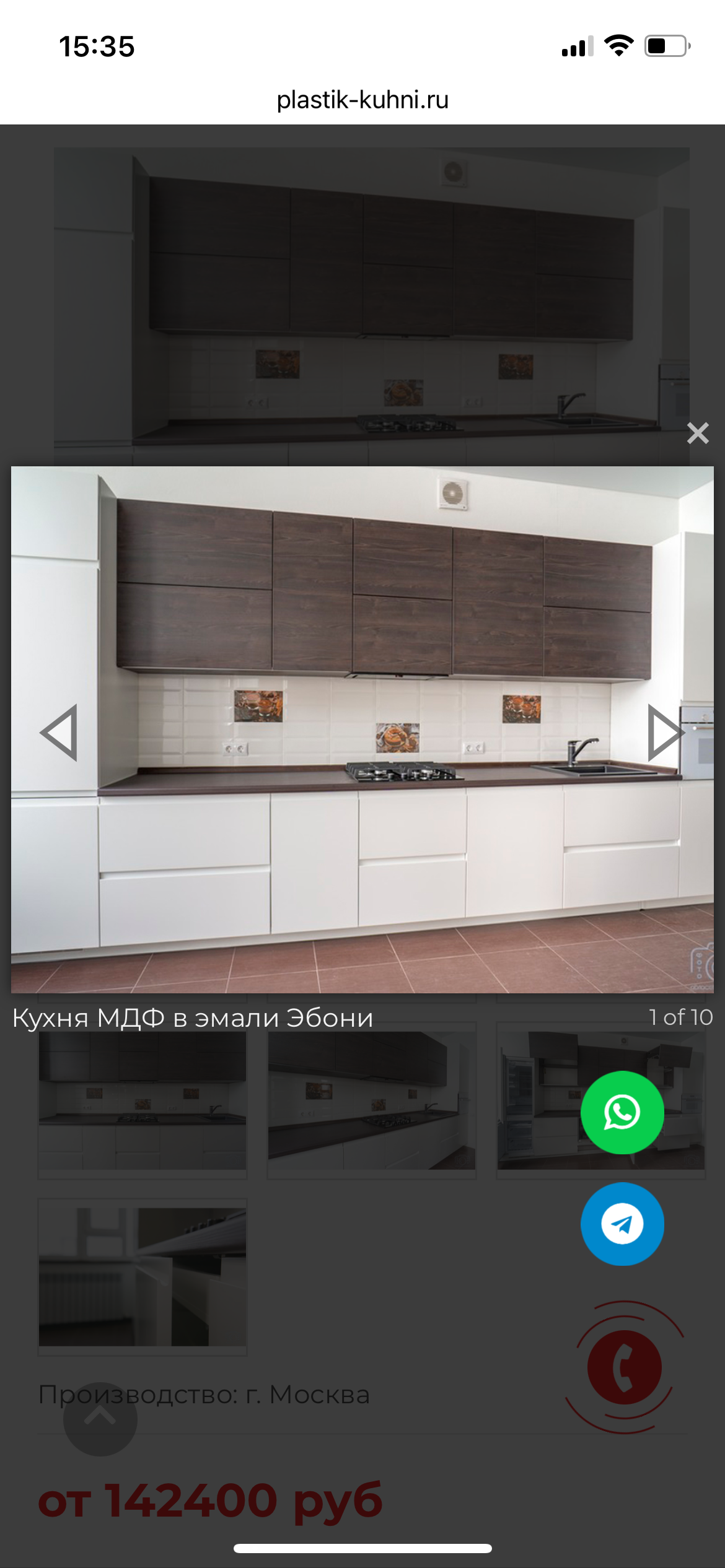Tap the plastik-kuhni.ru address bar

click(362, 100)
